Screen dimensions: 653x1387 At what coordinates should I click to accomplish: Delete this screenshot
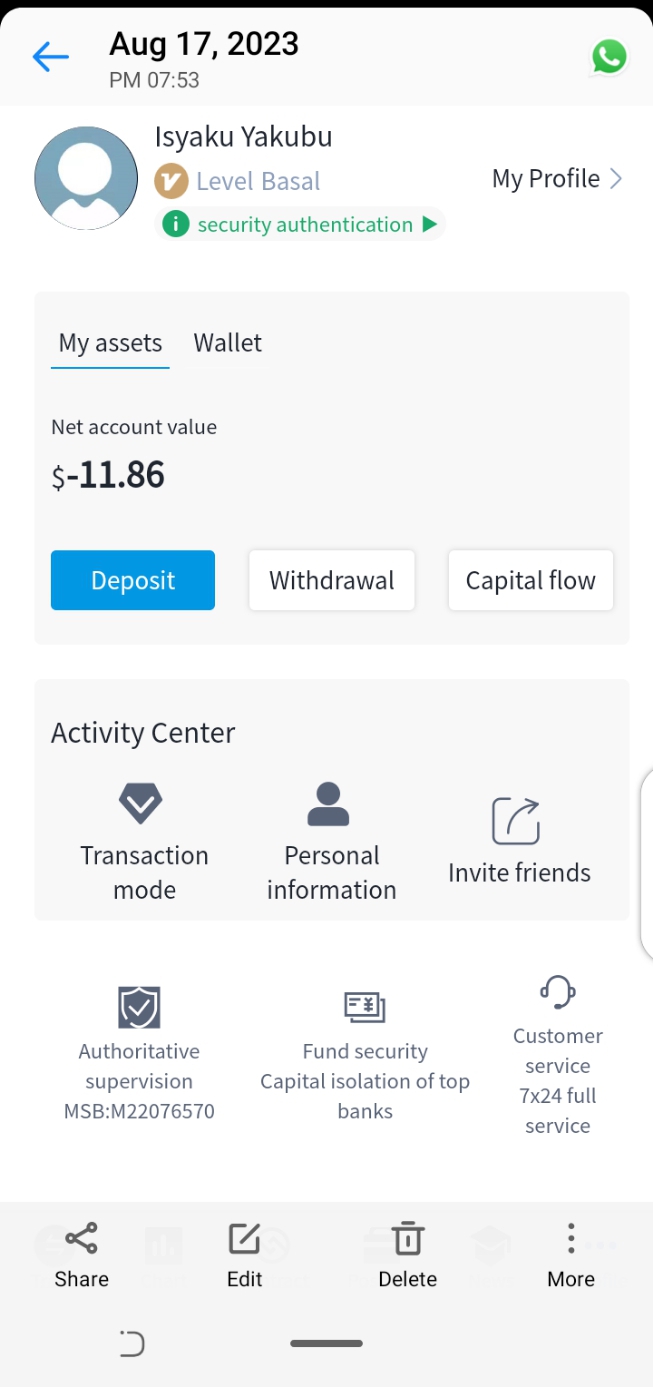point(407,1255)
